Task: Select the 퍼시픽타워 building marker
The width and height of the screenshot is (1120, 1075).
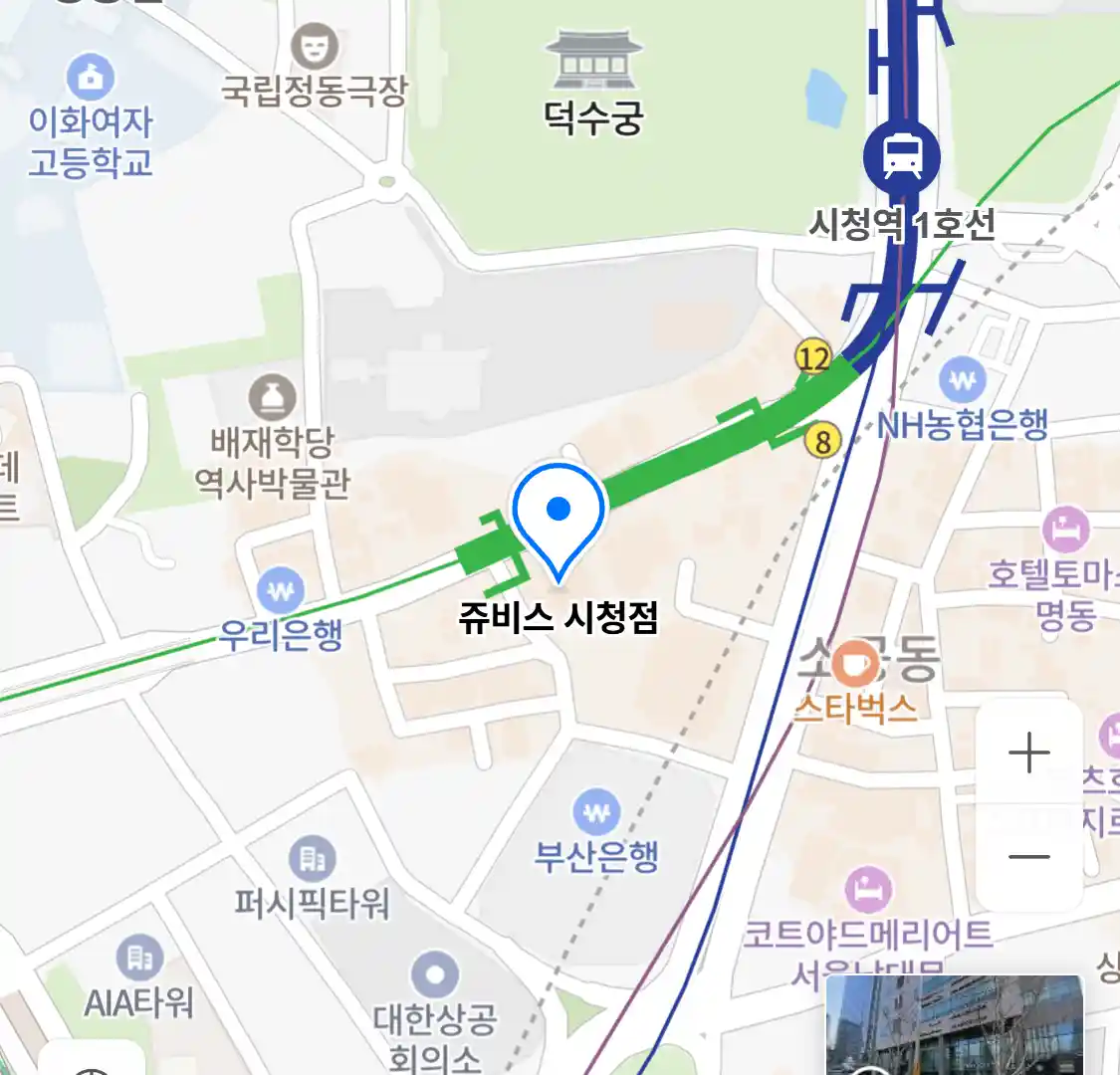Action: tap(312, 858)
